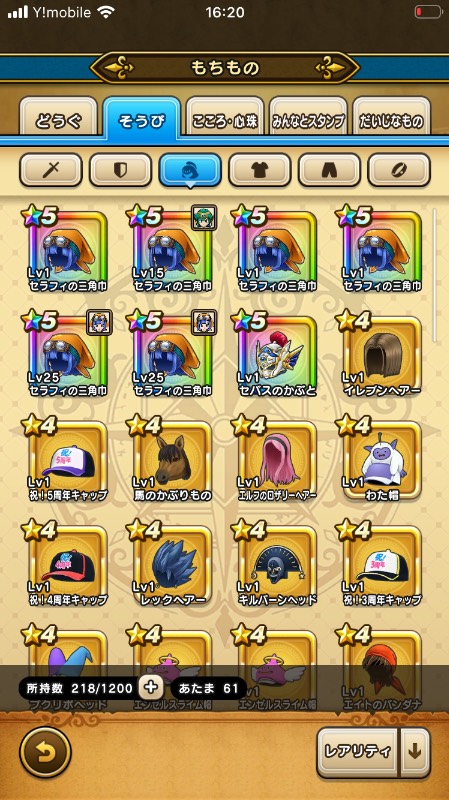Expand inventory capacity with plus button
This screenshot has height=800, width=449.
tap(152, 688)
